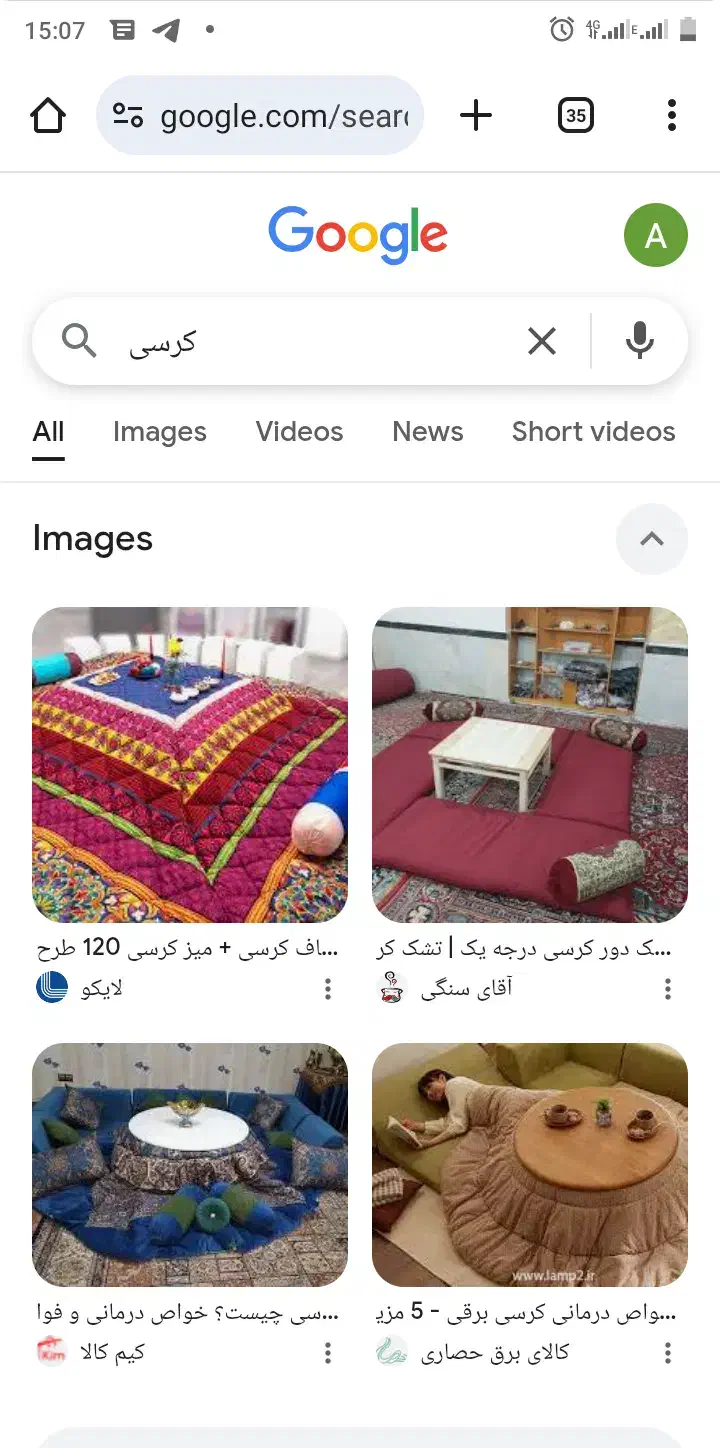Open more options for کیم کالا result

point(327,1354)
